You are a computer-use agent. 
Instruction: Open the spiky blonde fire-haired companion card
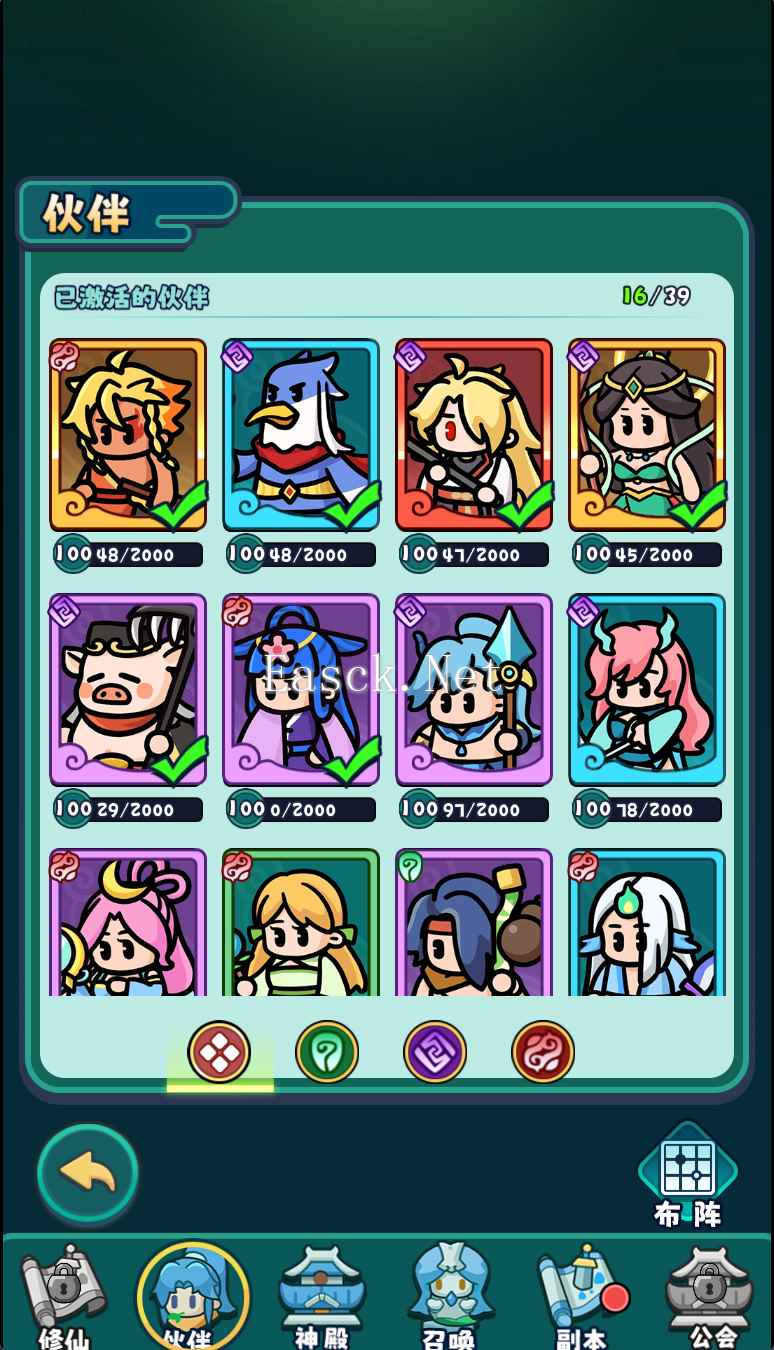click(x=128, y=435)
